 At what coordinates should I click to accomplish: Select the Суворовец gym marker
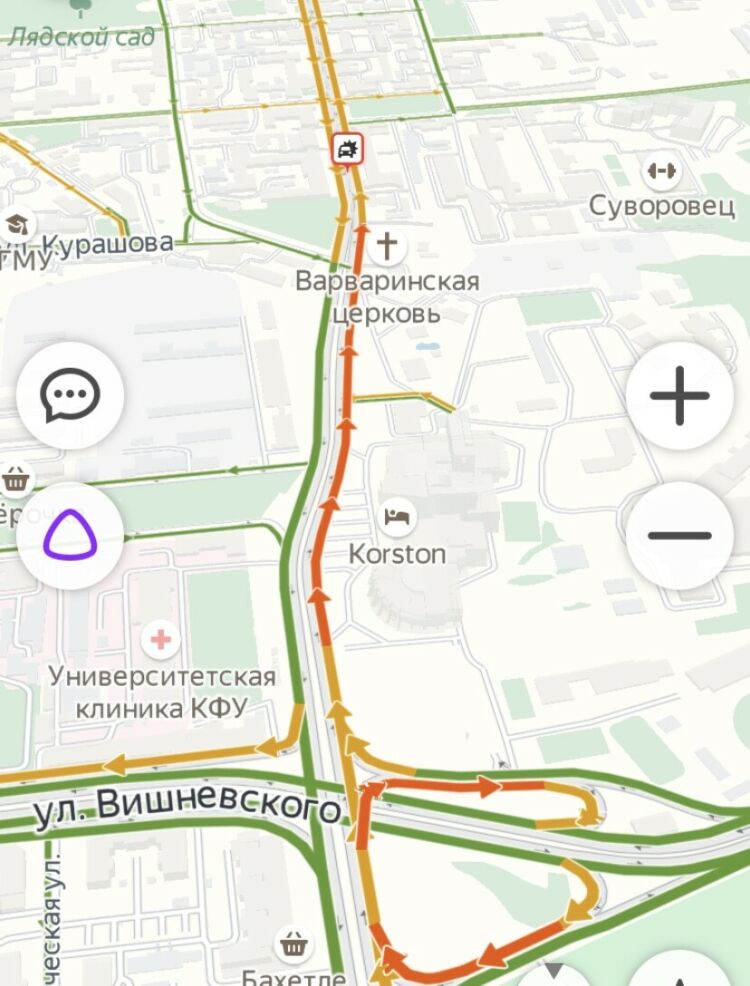tap(661, 171)
